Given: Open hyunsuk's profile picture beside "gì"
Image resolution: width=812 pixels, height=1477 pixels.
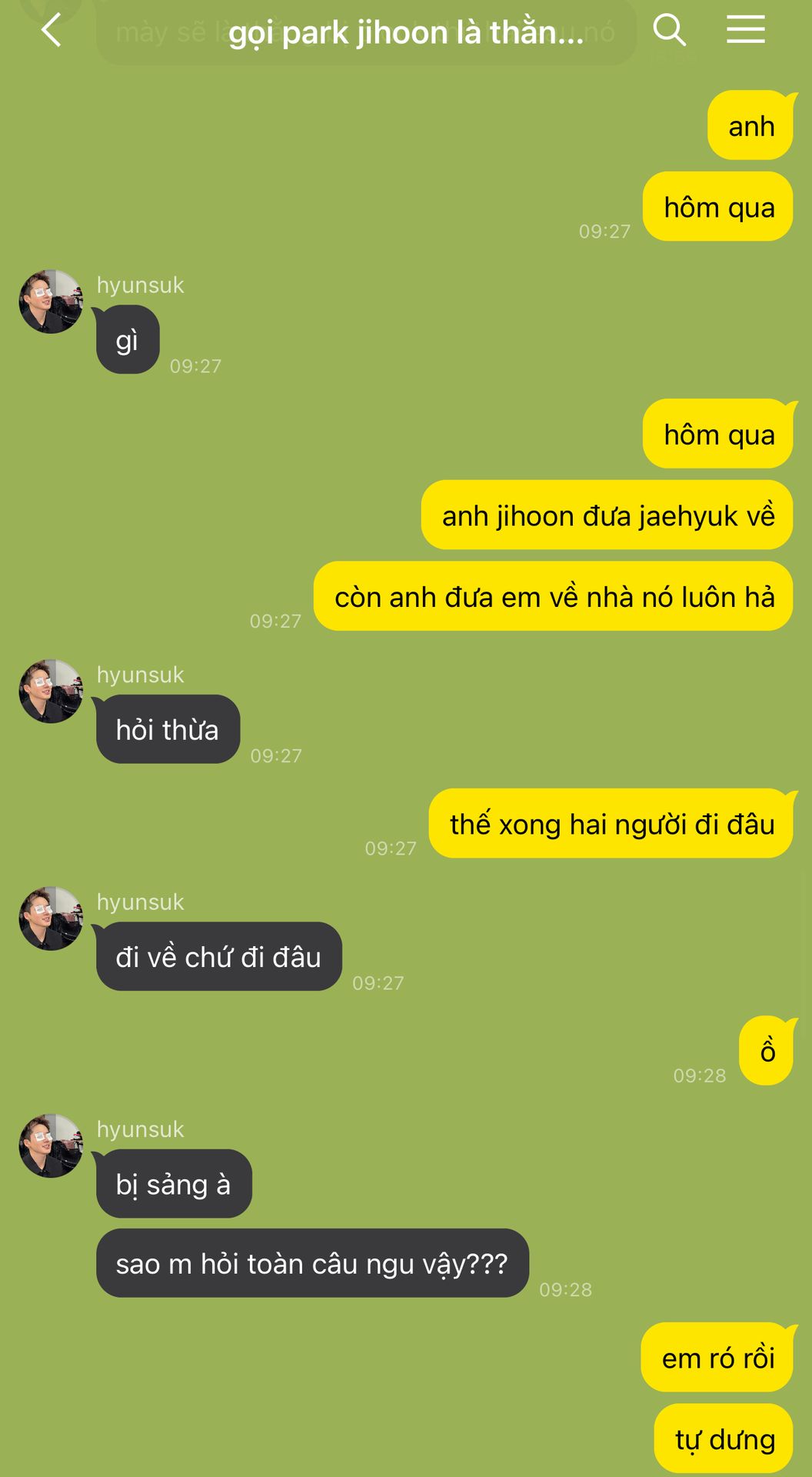Looking at the screenshot, I should tap(51, 302).
